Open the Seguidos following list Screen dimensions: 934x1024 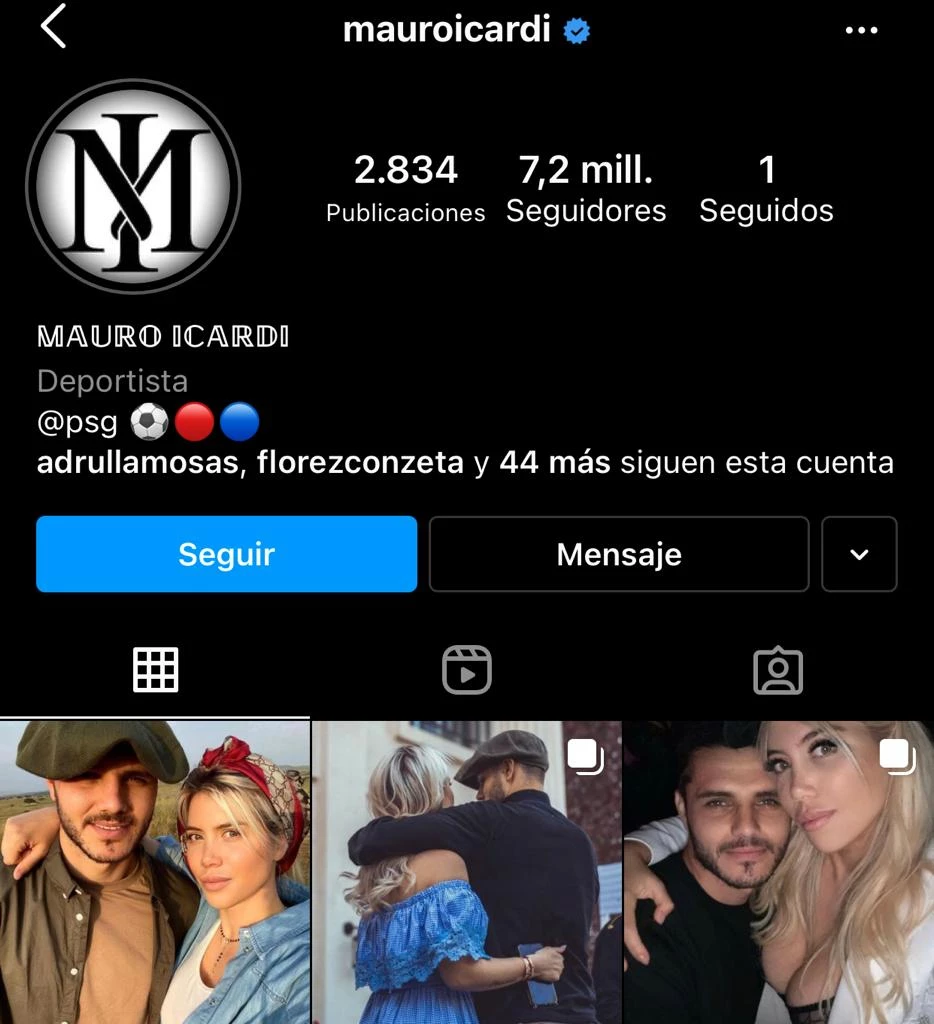pyautogui.click(x=766, y=188)
